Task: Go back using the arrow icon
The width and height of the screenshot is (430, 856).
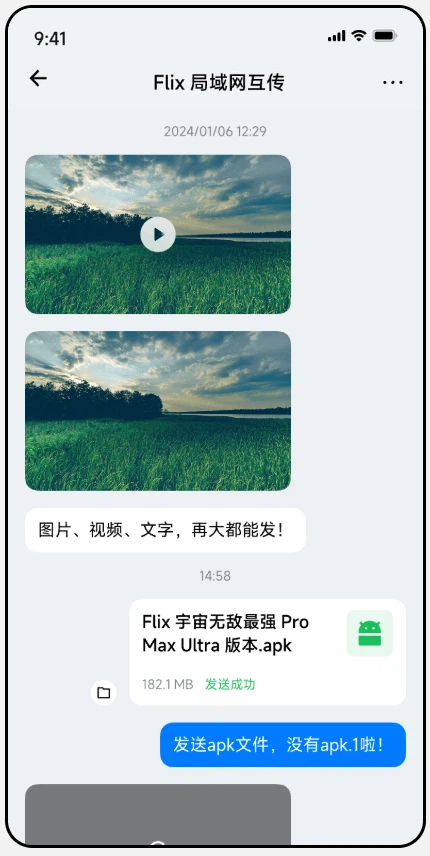Action: pos(38,79)
